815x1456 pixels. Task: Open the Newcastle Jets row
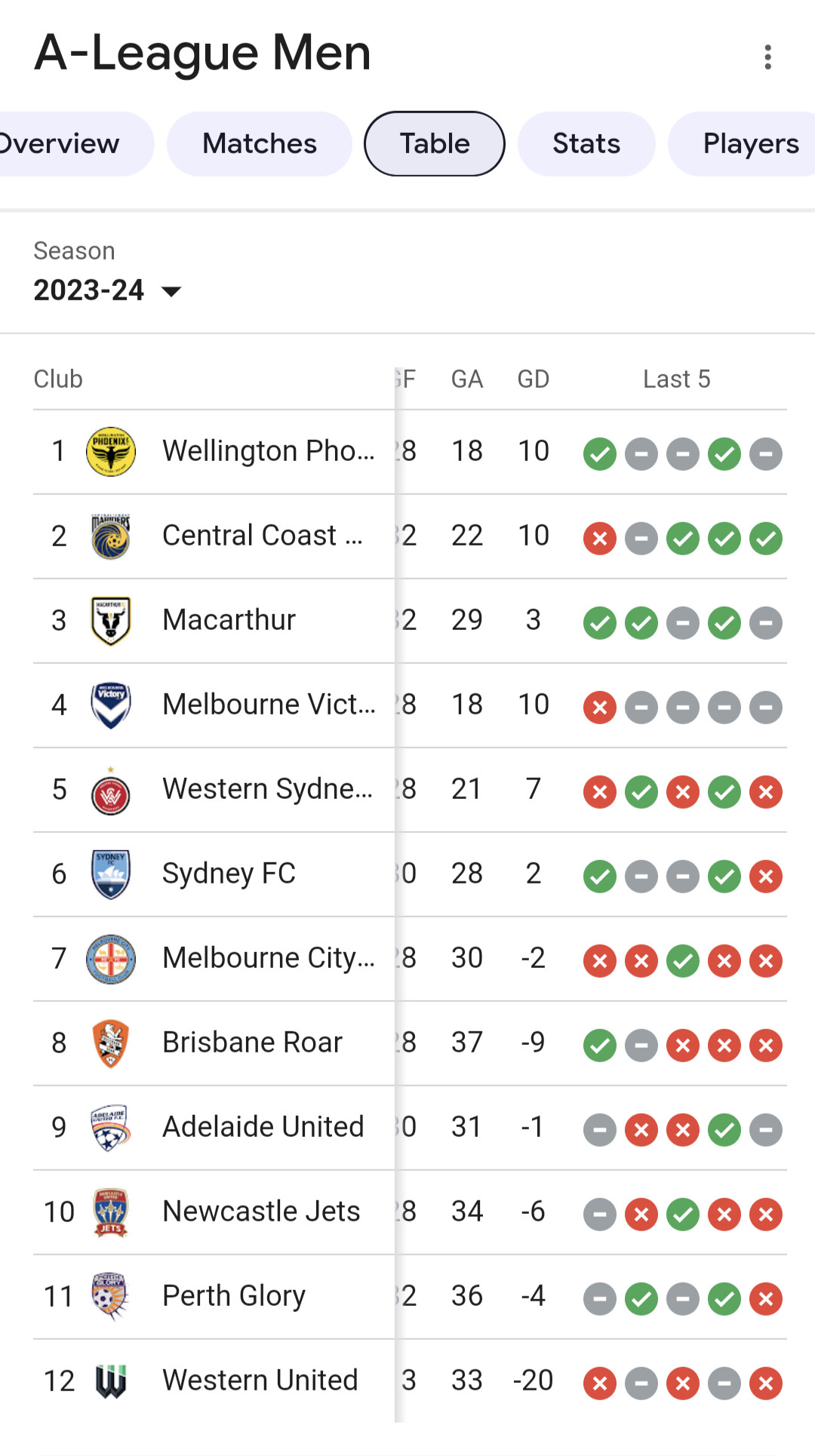coord(410,1213)
